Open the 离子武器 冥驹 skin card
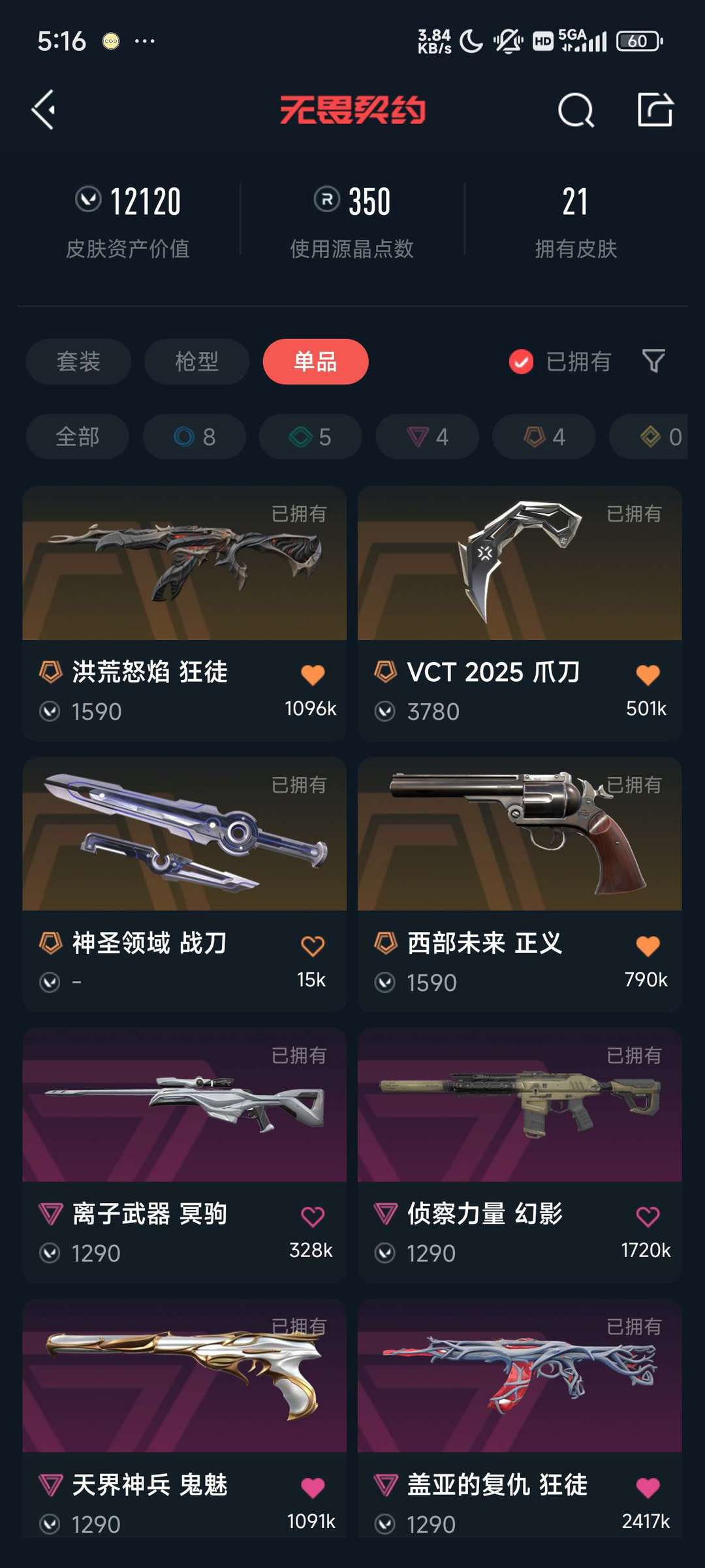Screen dimensions: 705x1568 184,1155
